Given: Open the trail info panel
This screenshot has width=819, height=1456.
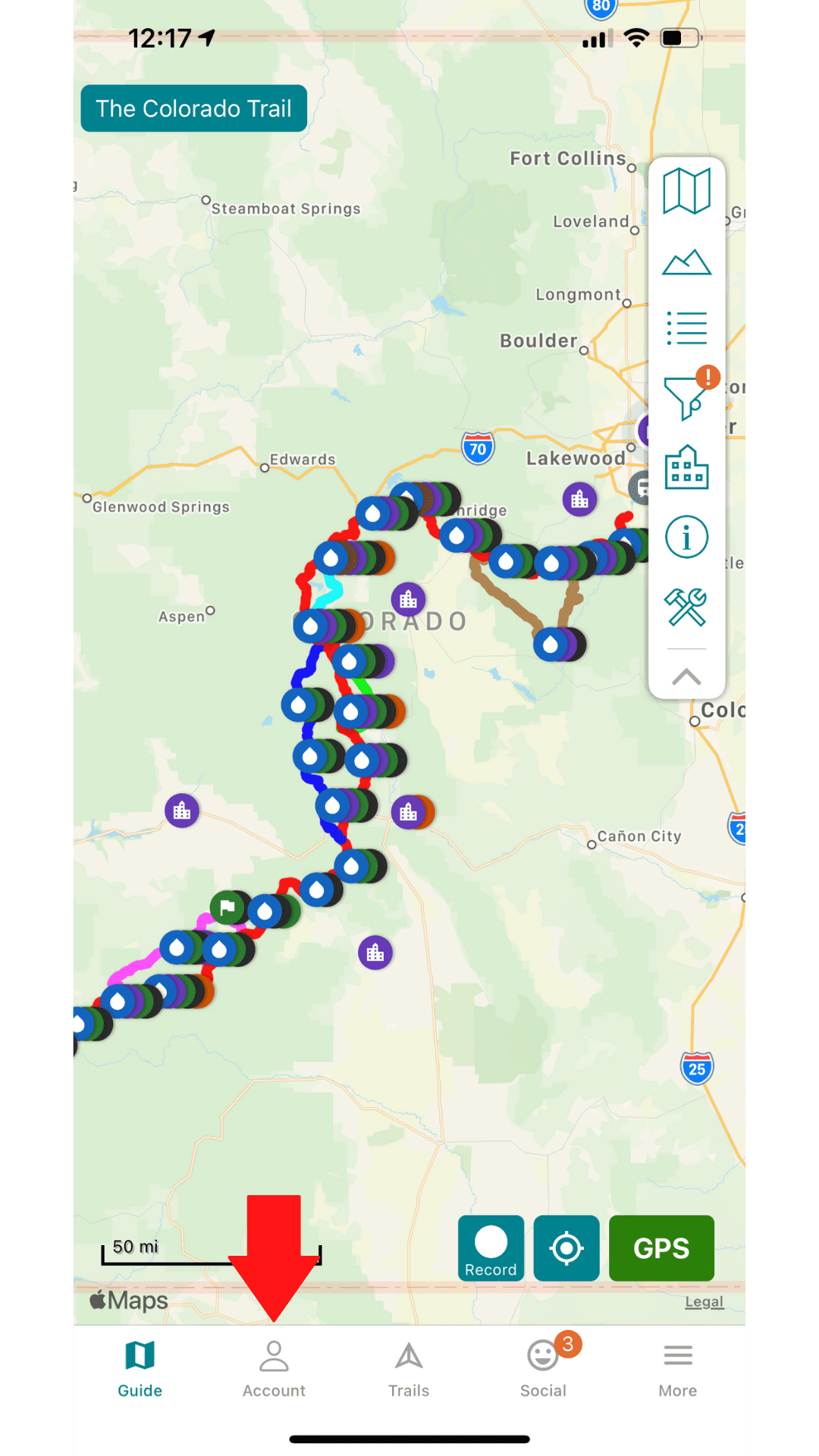Looking at the screenshot, I should coord(686,537).
